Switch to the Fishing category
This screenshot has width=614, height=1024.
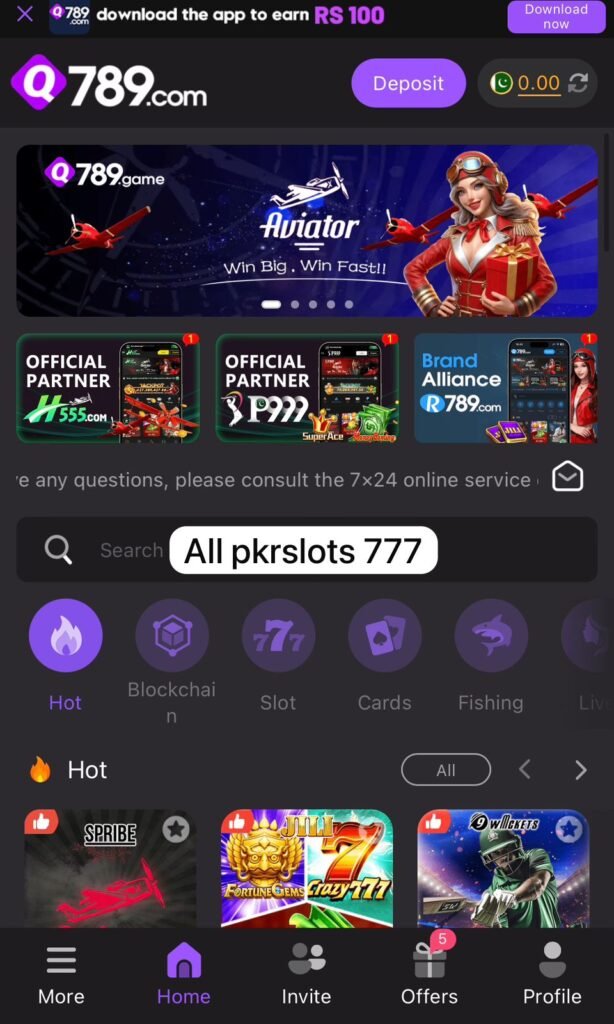coord(490,636)
